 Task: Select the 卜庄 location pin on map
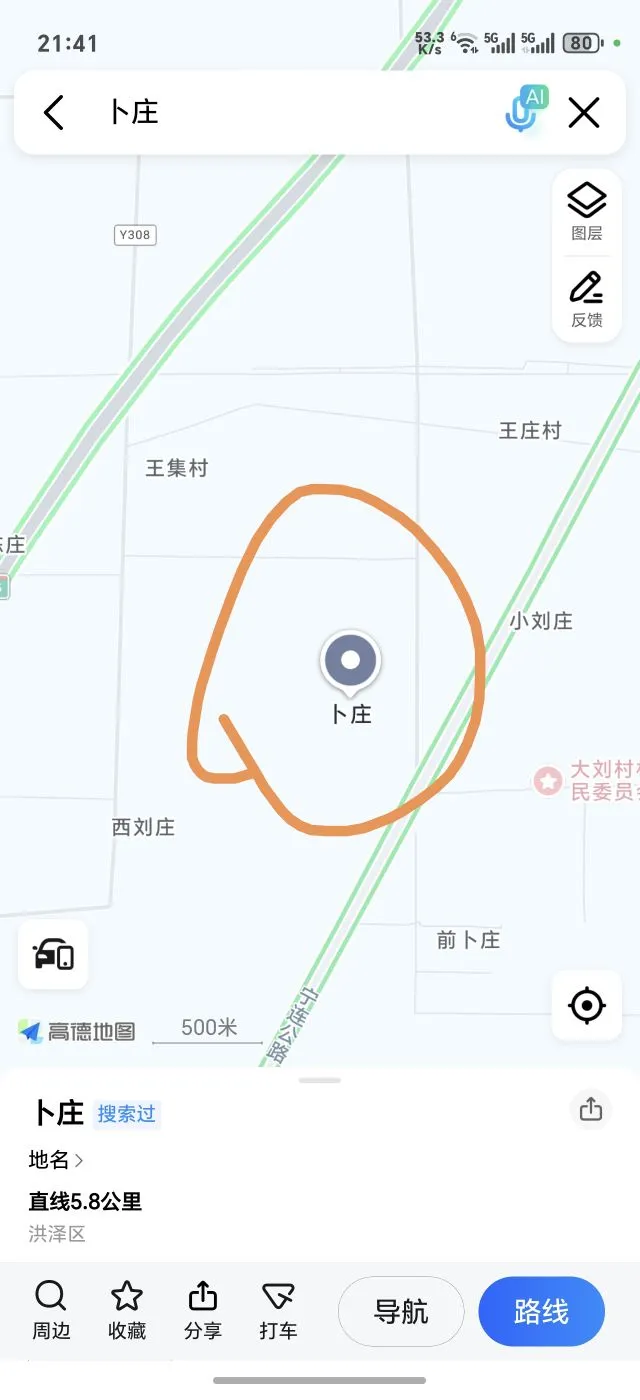tap(351, 662)
